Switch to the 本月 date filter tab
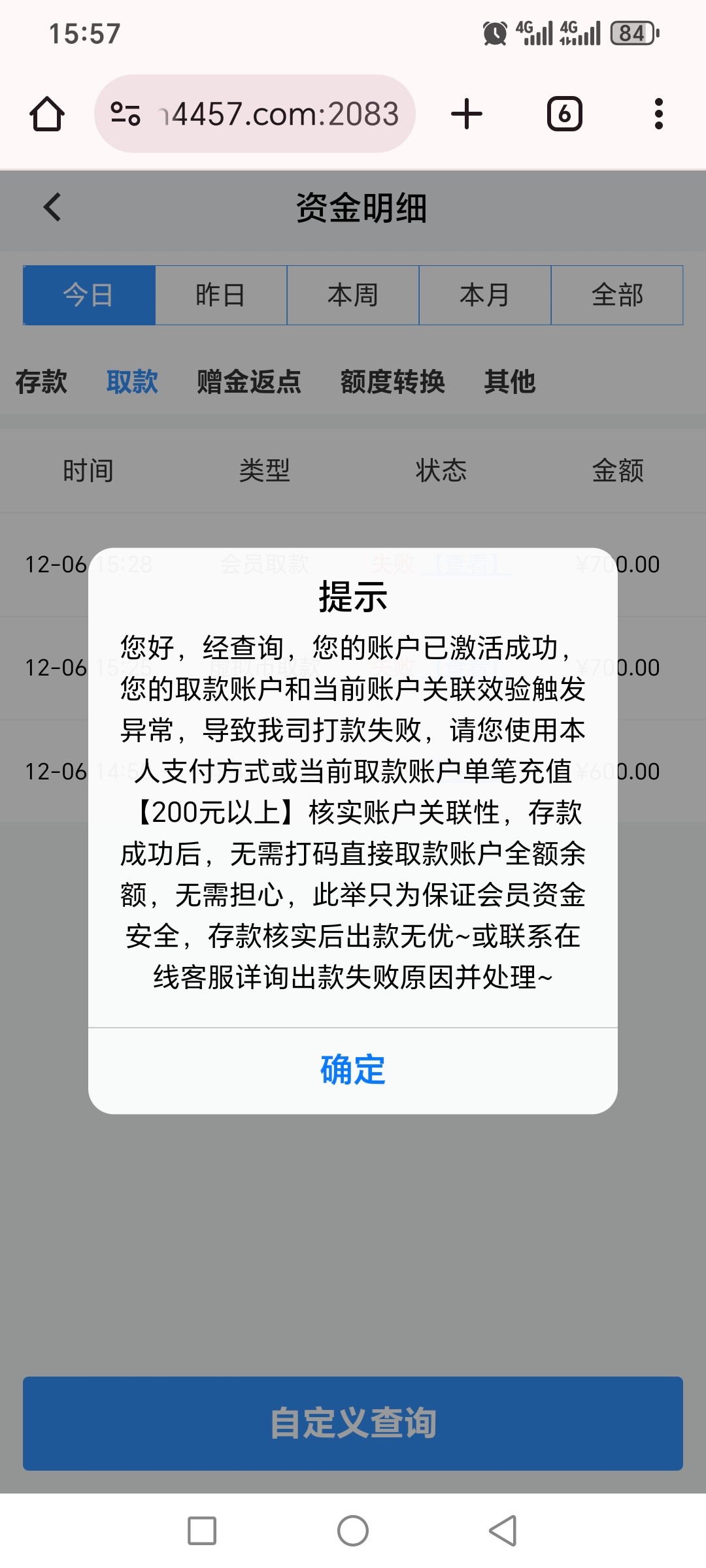The width and height of the screenshot is (706, 1568). tap(484, 295)
